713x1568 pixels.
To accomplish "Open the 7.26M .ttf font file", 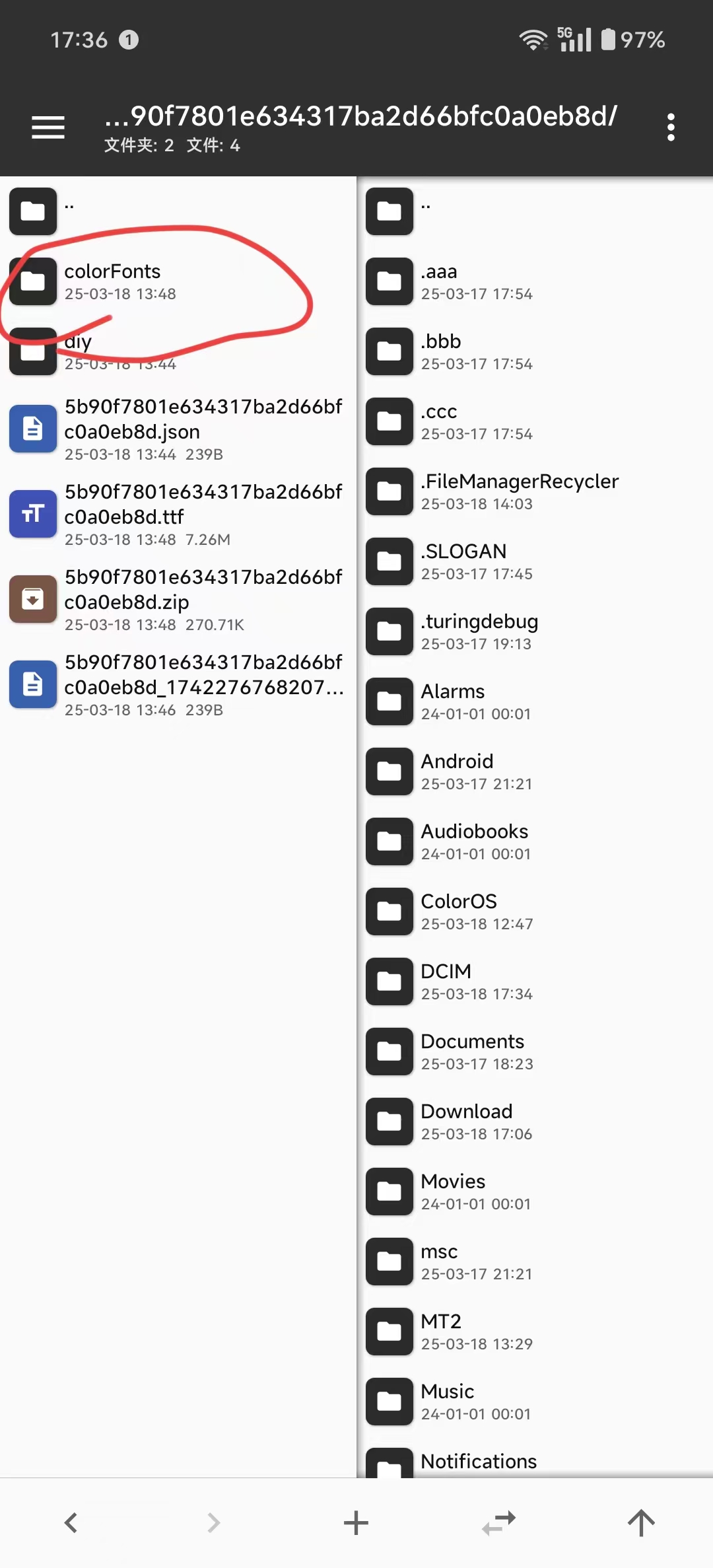I will pos(178,514).
